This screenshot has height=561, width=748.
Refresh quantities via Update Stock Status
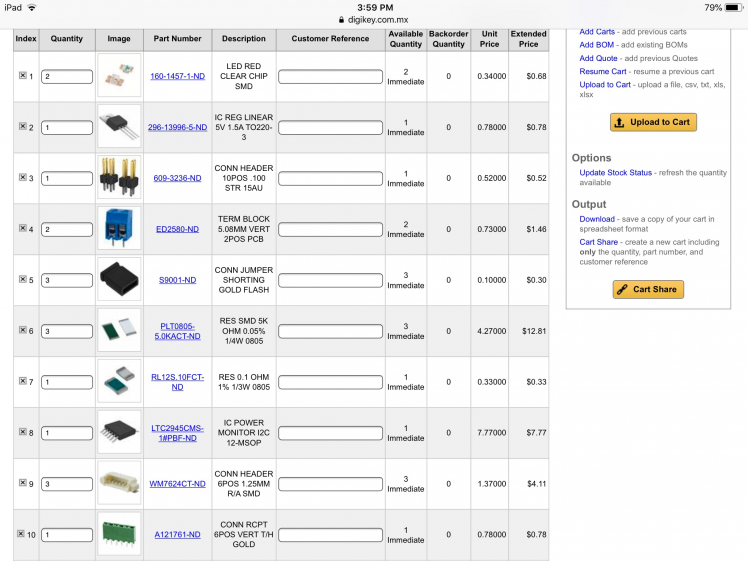615,173
